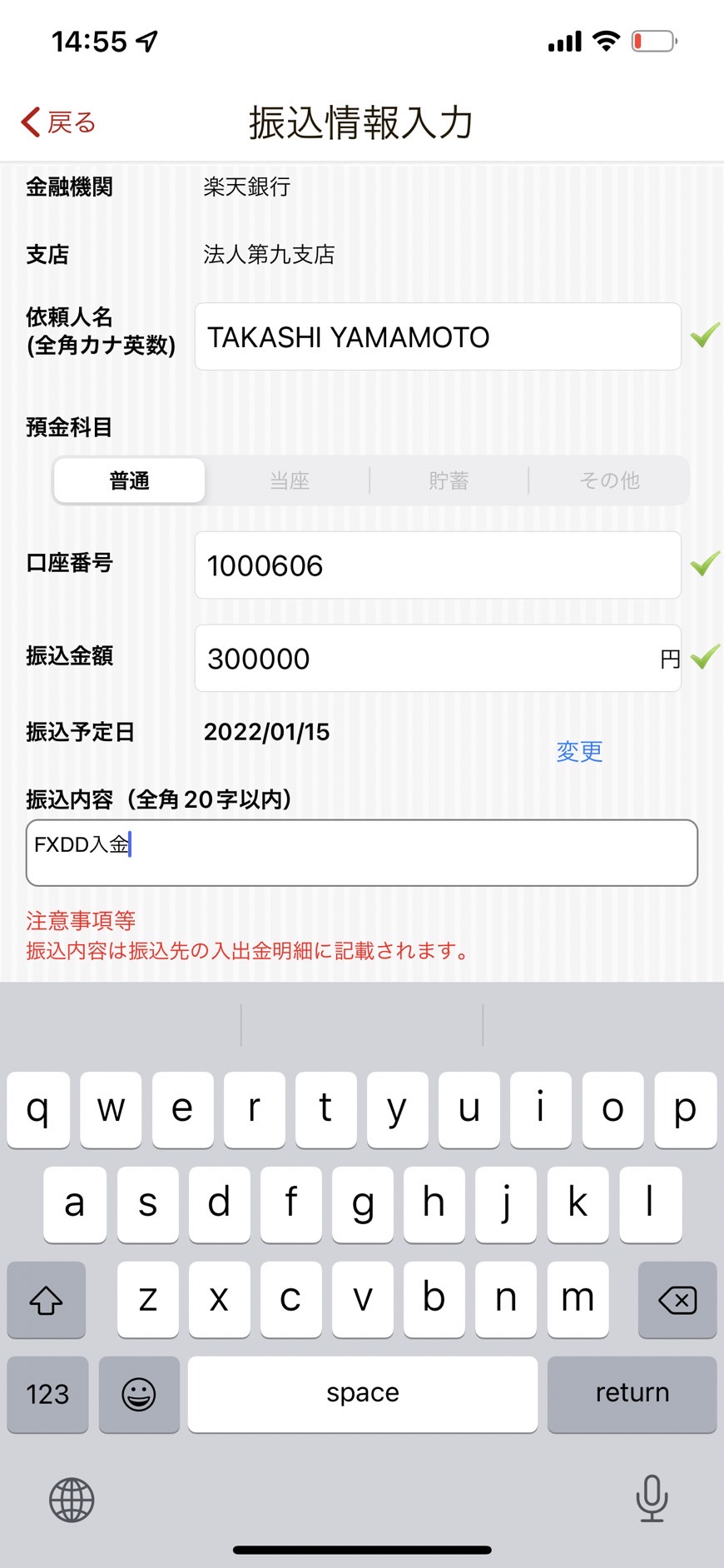
Task: Tap 変更 to change transfer date
Action: pos(579,751)
